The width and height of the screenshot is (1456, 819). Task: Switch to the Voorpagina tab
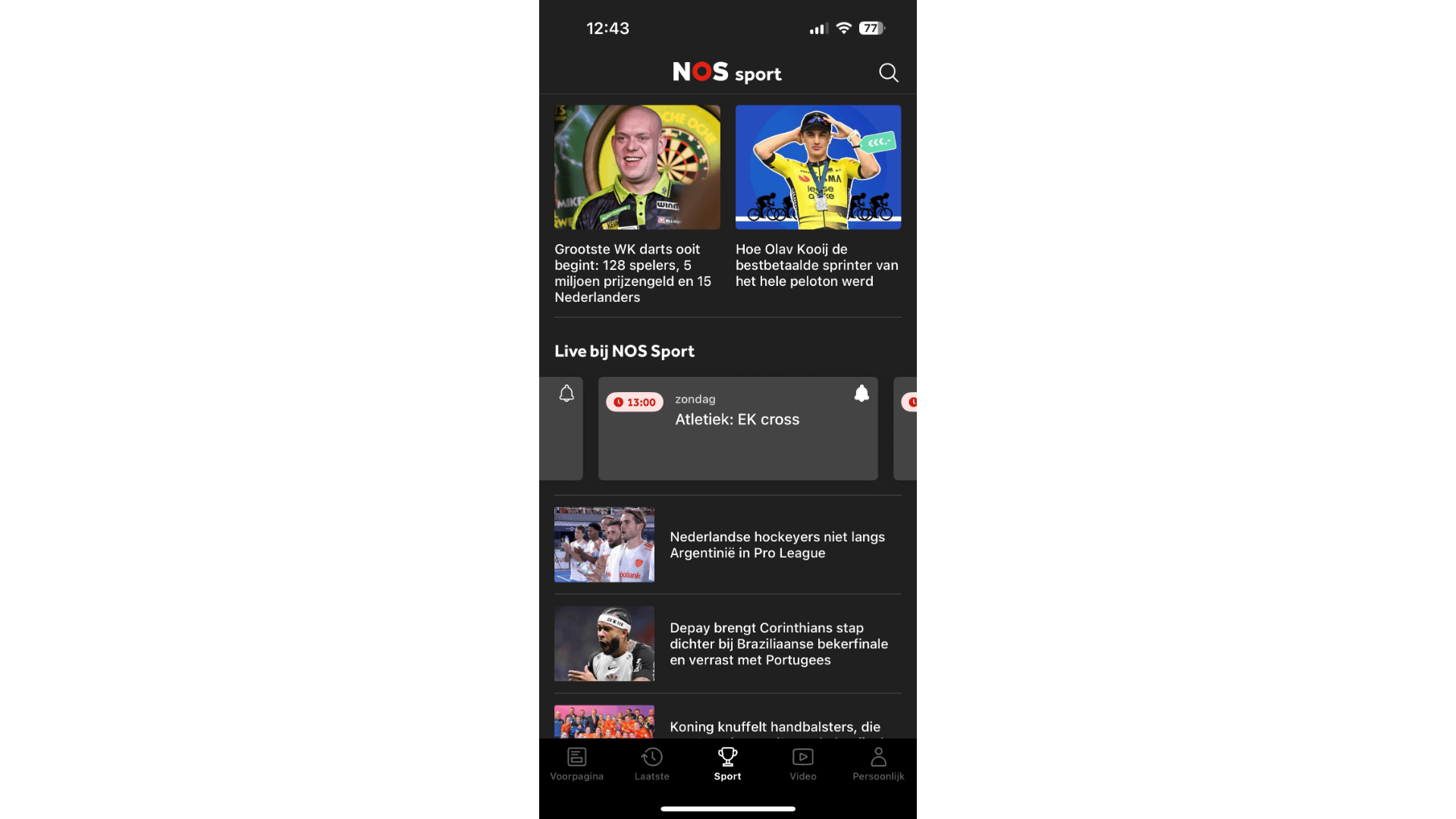coord(576,764)
